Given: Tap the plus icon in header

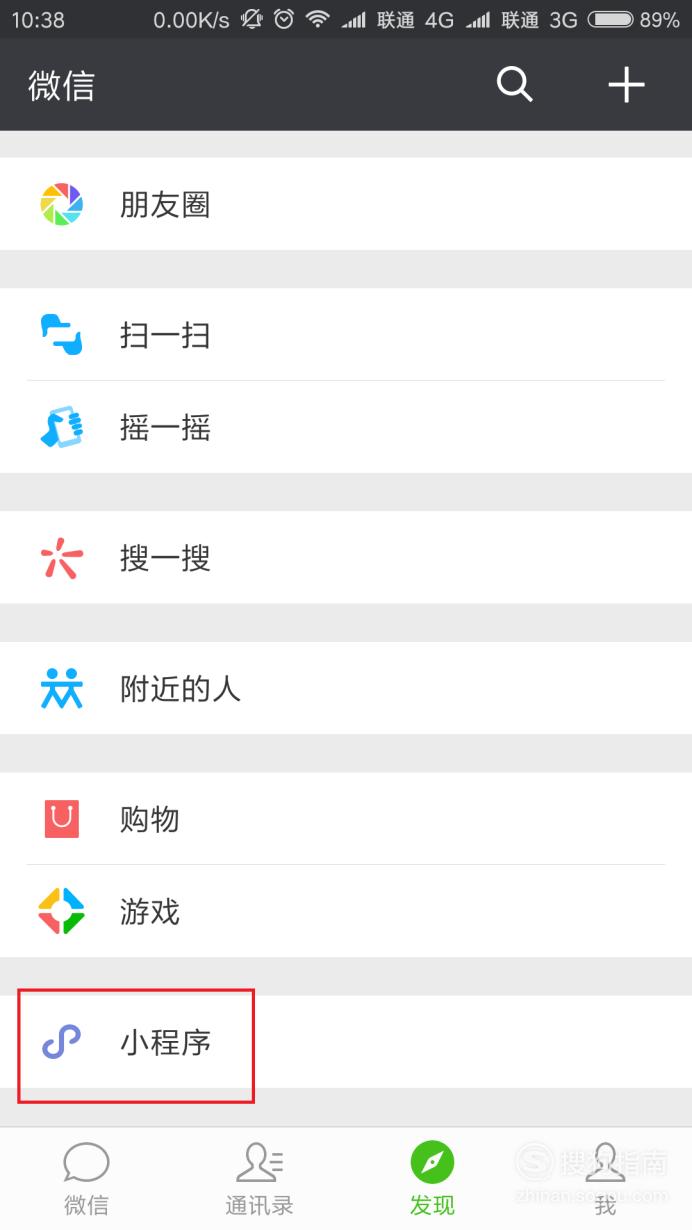Looking at the screenshot, I should click(626, 85).
